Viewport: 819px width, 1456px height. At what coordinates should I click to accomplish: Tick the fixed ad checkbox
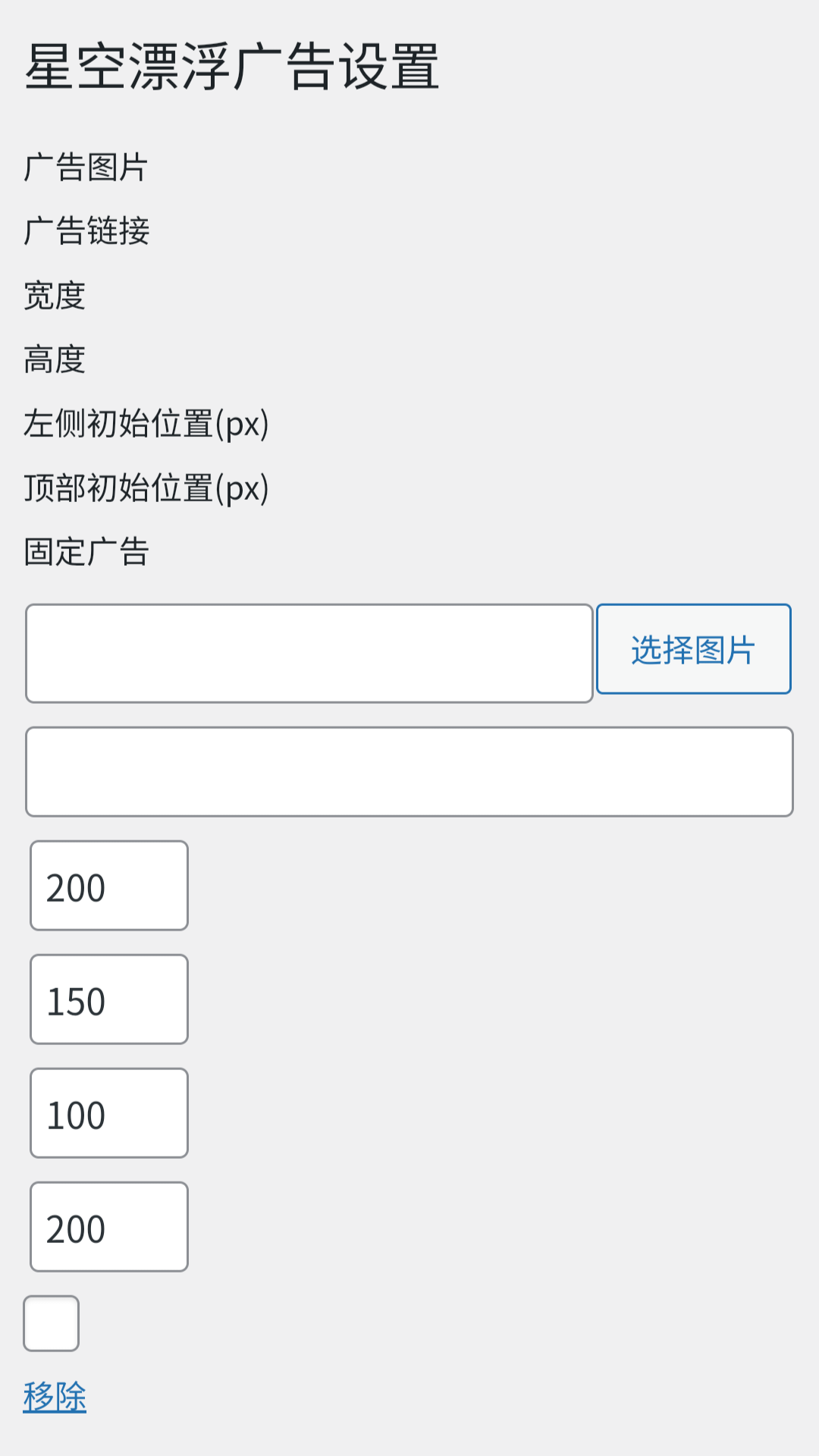pos(52,1323)
